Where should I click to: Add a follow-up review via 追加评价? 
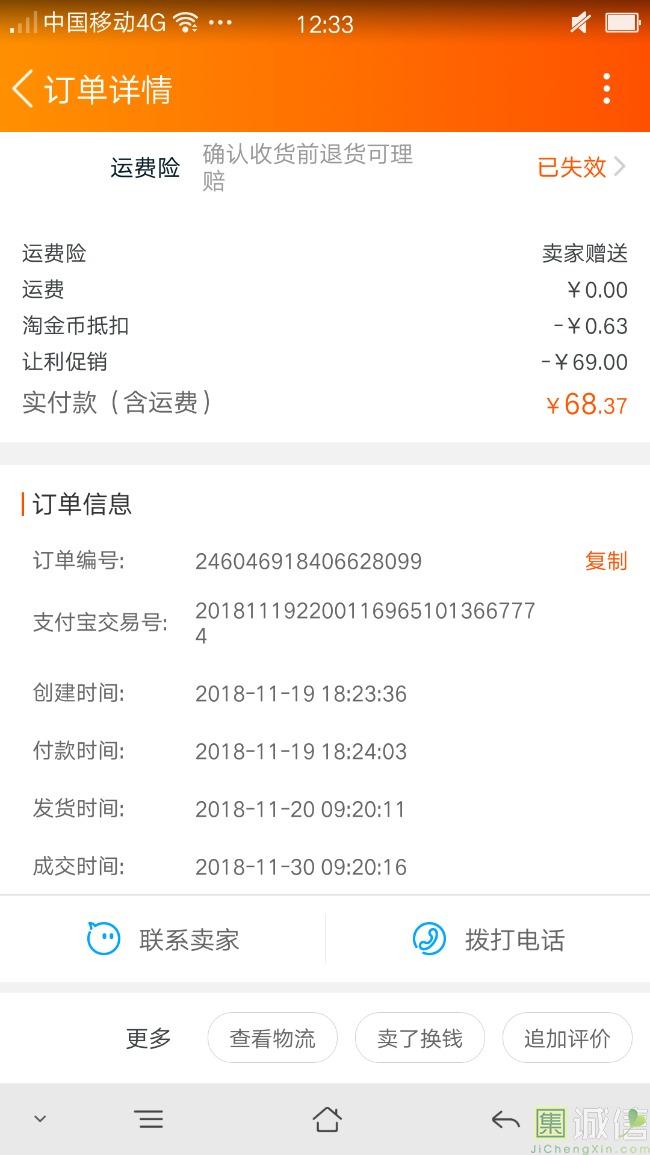coord(567,1039)
